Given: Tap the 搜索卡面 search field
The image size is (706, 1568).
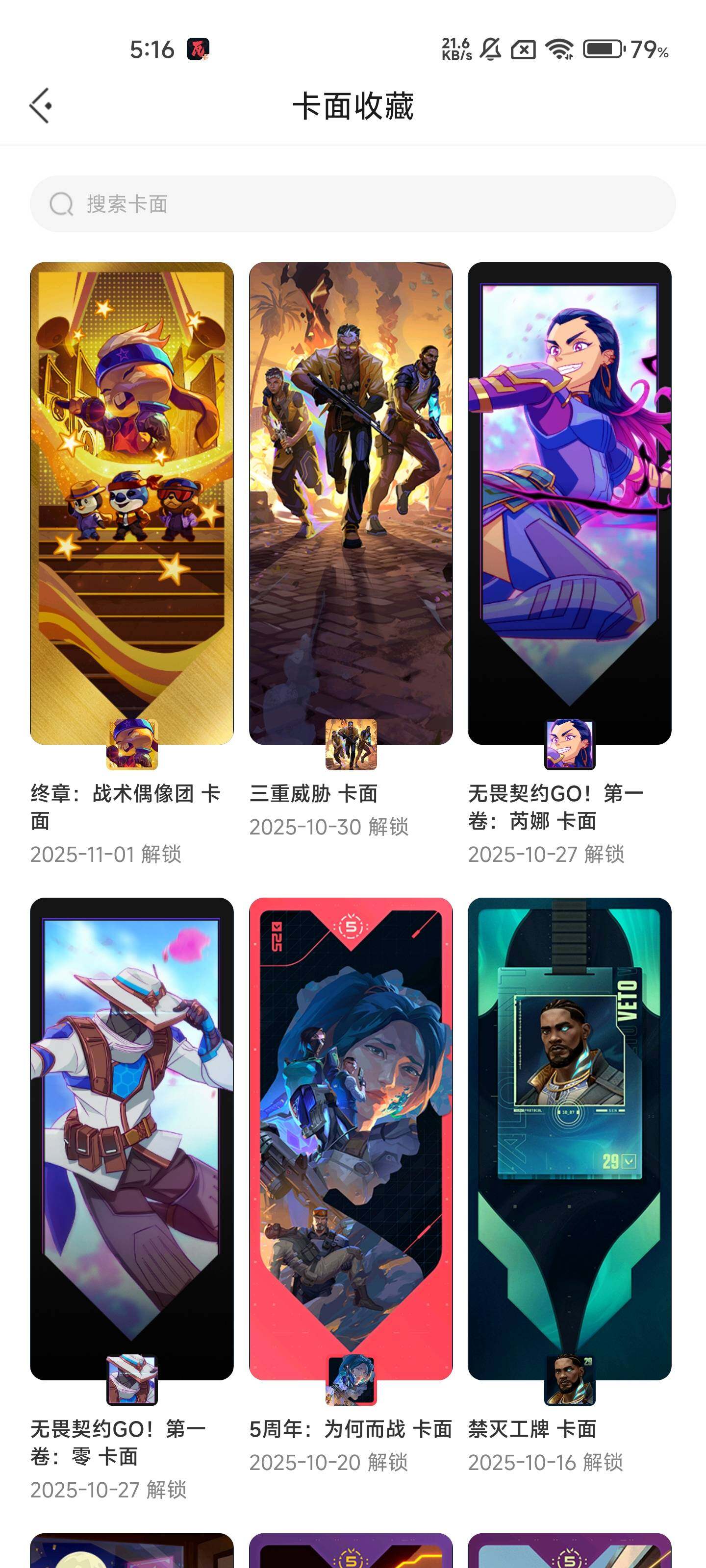Looking at the screenshot, I should point(353,204).
